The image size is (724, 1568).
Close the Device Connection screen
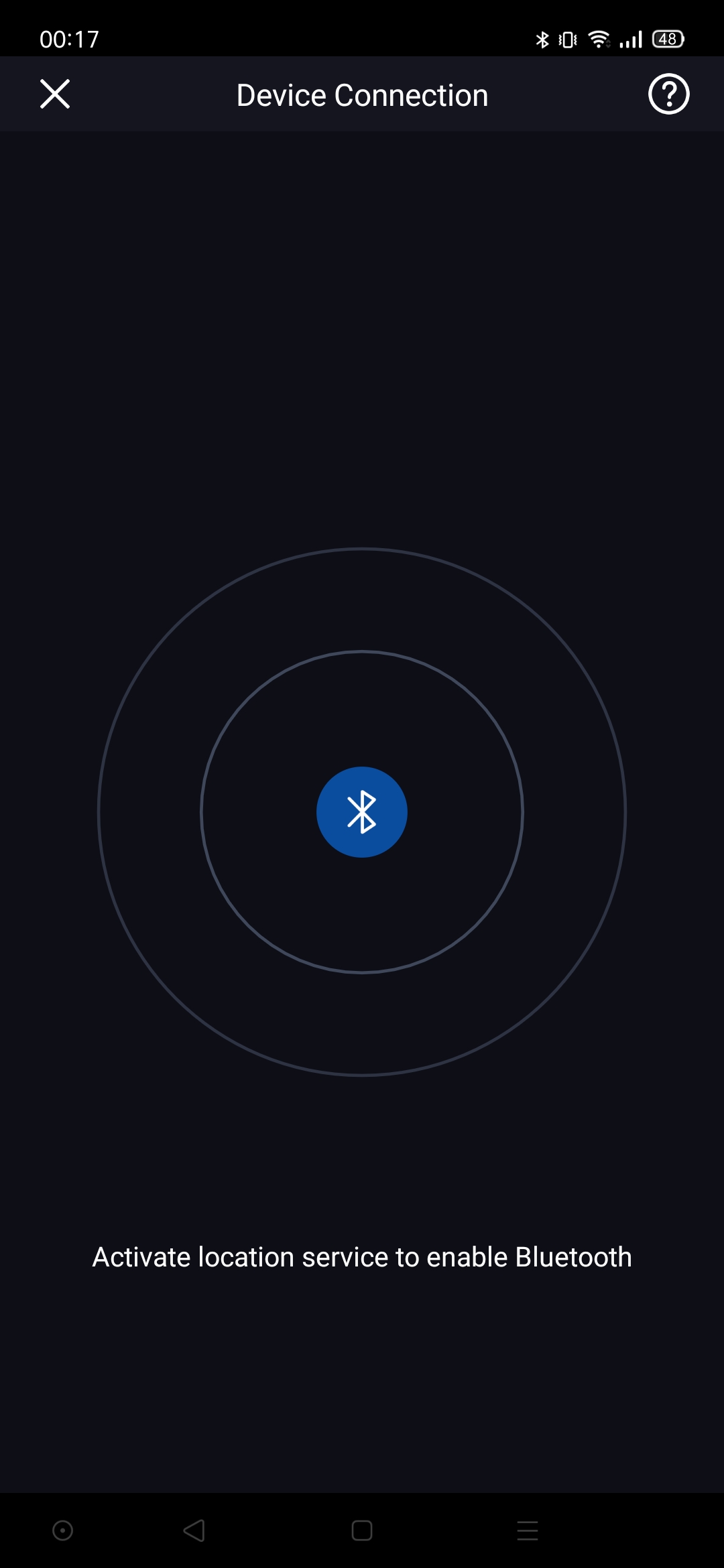(55, 94)
